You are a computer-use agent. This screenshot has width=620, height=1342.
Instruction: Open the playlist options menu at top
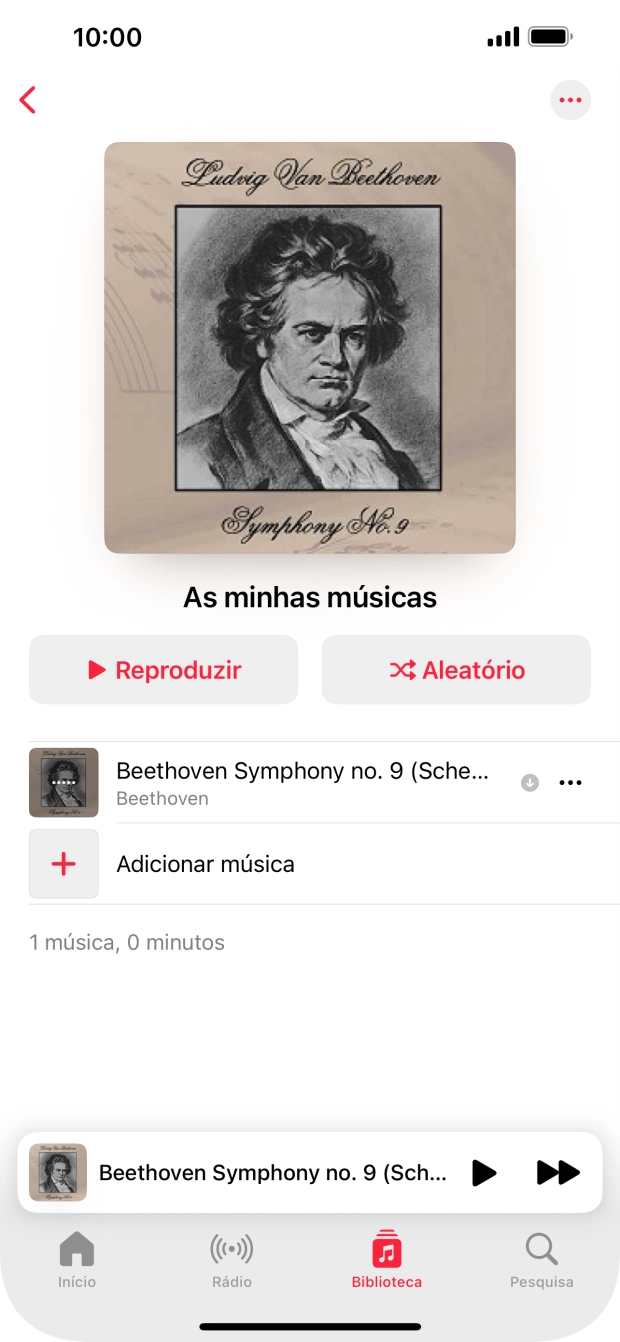point(570,100)
